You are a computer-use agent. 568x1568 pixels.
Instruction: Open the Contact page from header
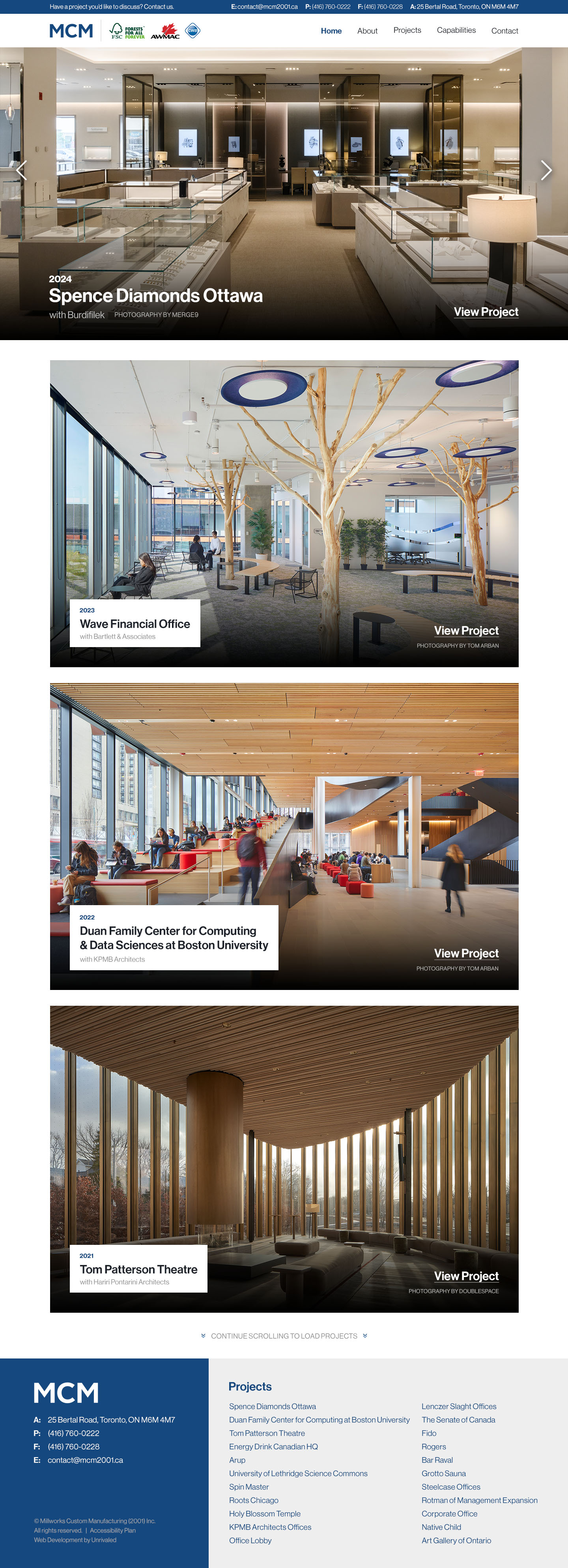504,31
